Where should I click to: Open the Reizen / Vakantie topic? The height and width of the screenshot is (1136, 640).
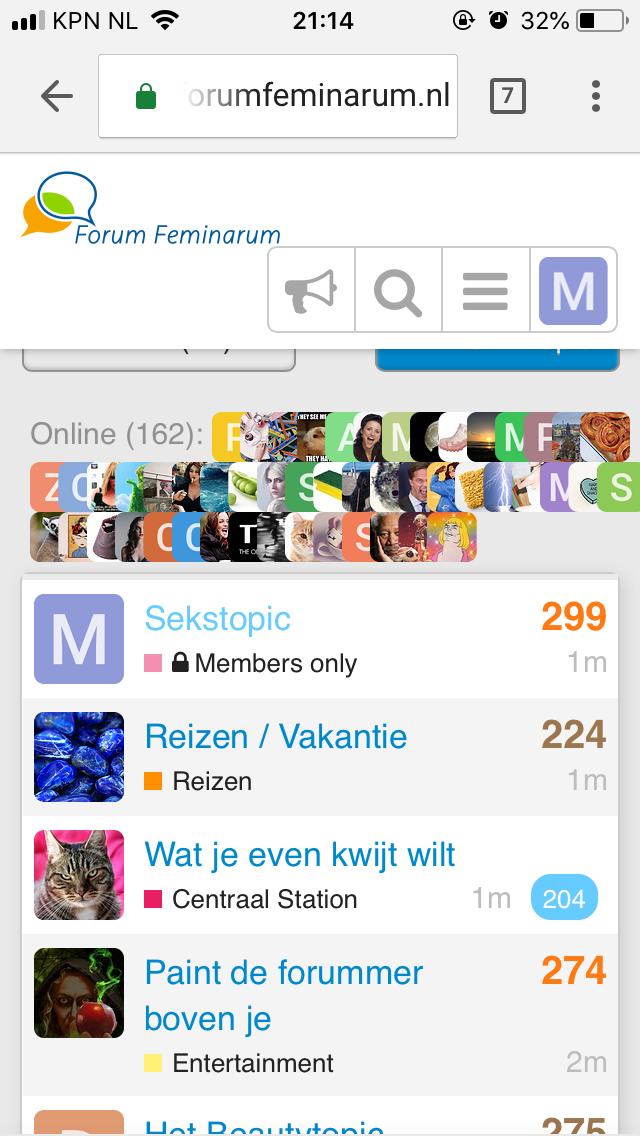pos(275,737)
